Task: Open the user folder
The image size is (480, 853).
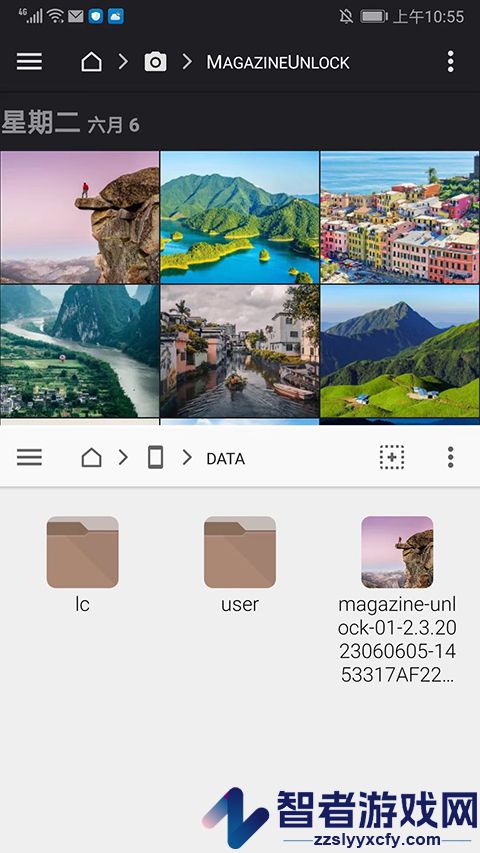Action: 240,565
